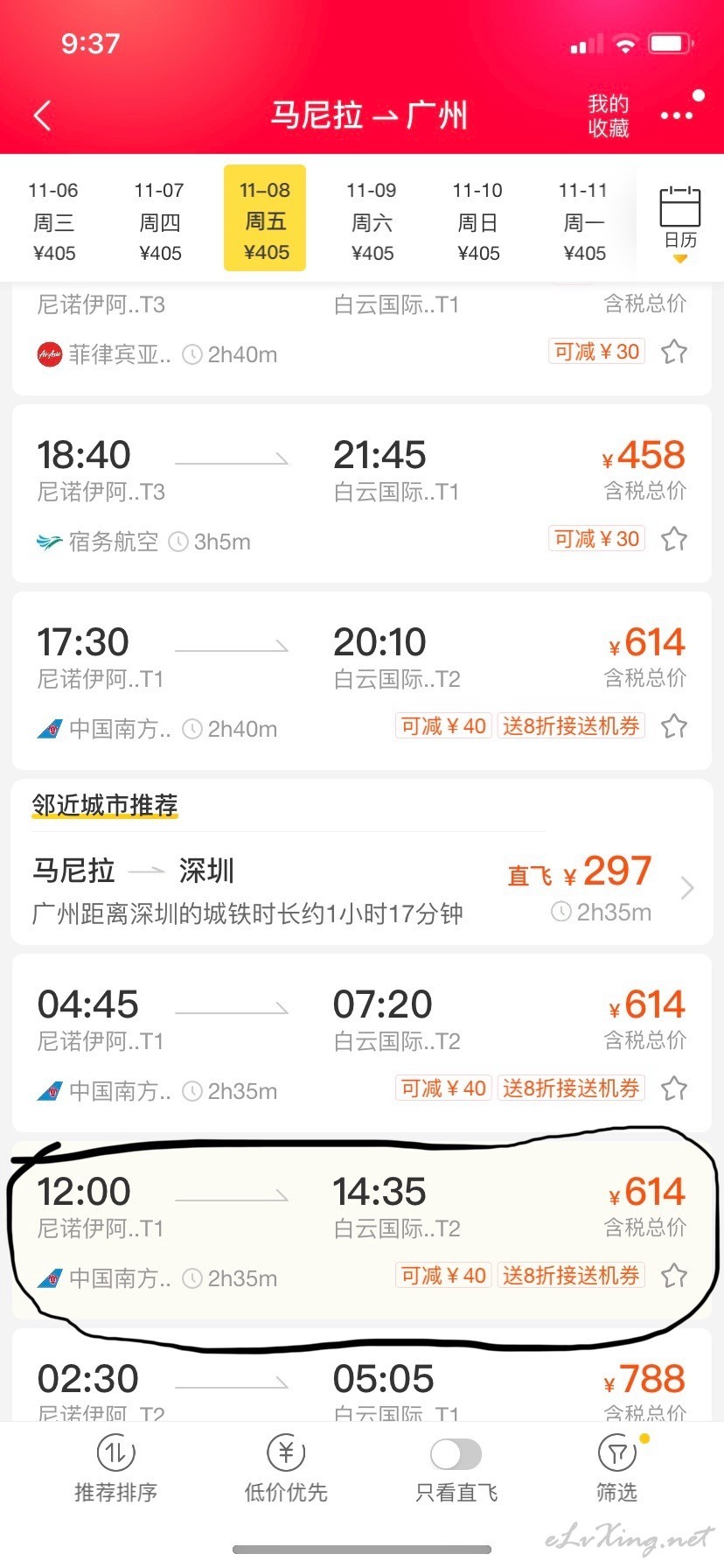724x1568 pixels.
Task: Select the 11-06 周三 date
Action: (53, 221)
